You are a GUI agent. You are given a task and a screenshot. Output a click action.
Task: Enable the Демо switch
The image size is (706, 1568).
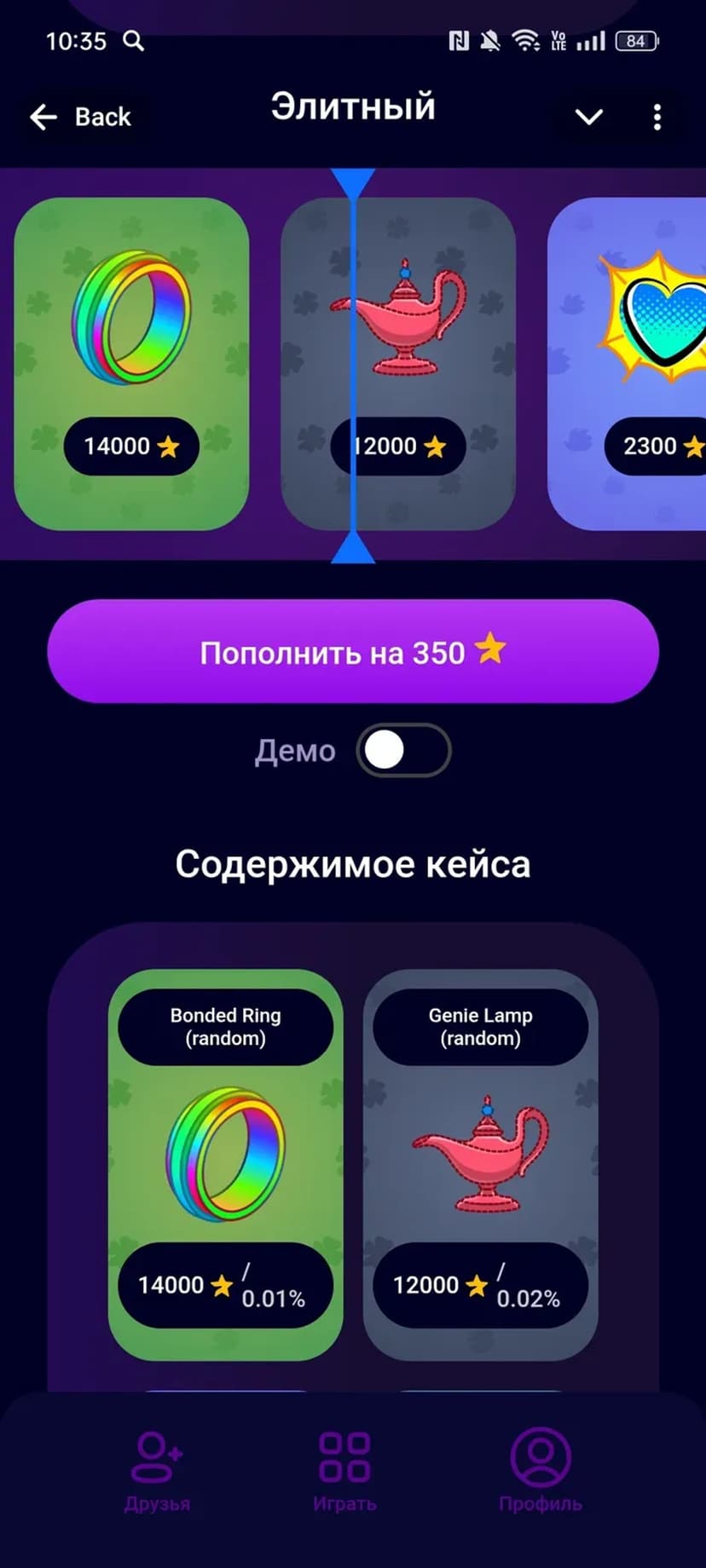(x=402, y=751)
